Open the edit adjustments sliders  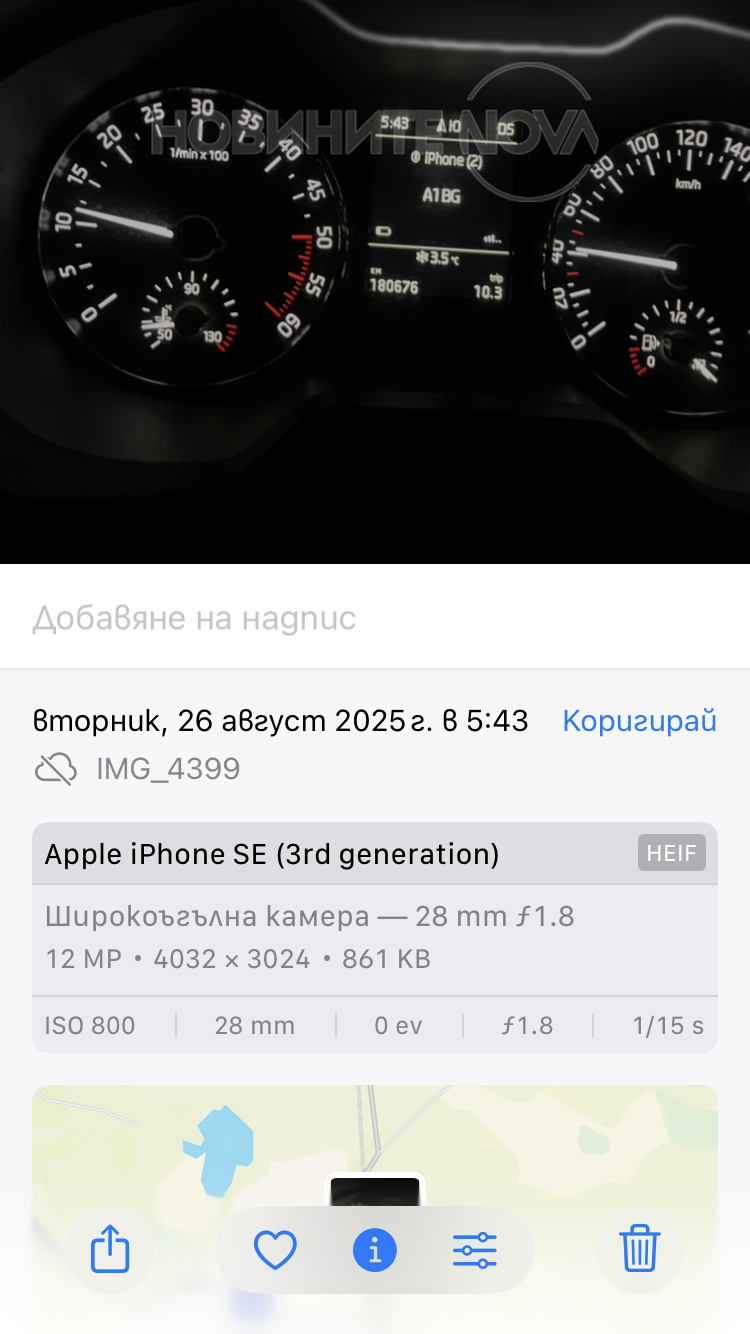tap(475, 1250)
